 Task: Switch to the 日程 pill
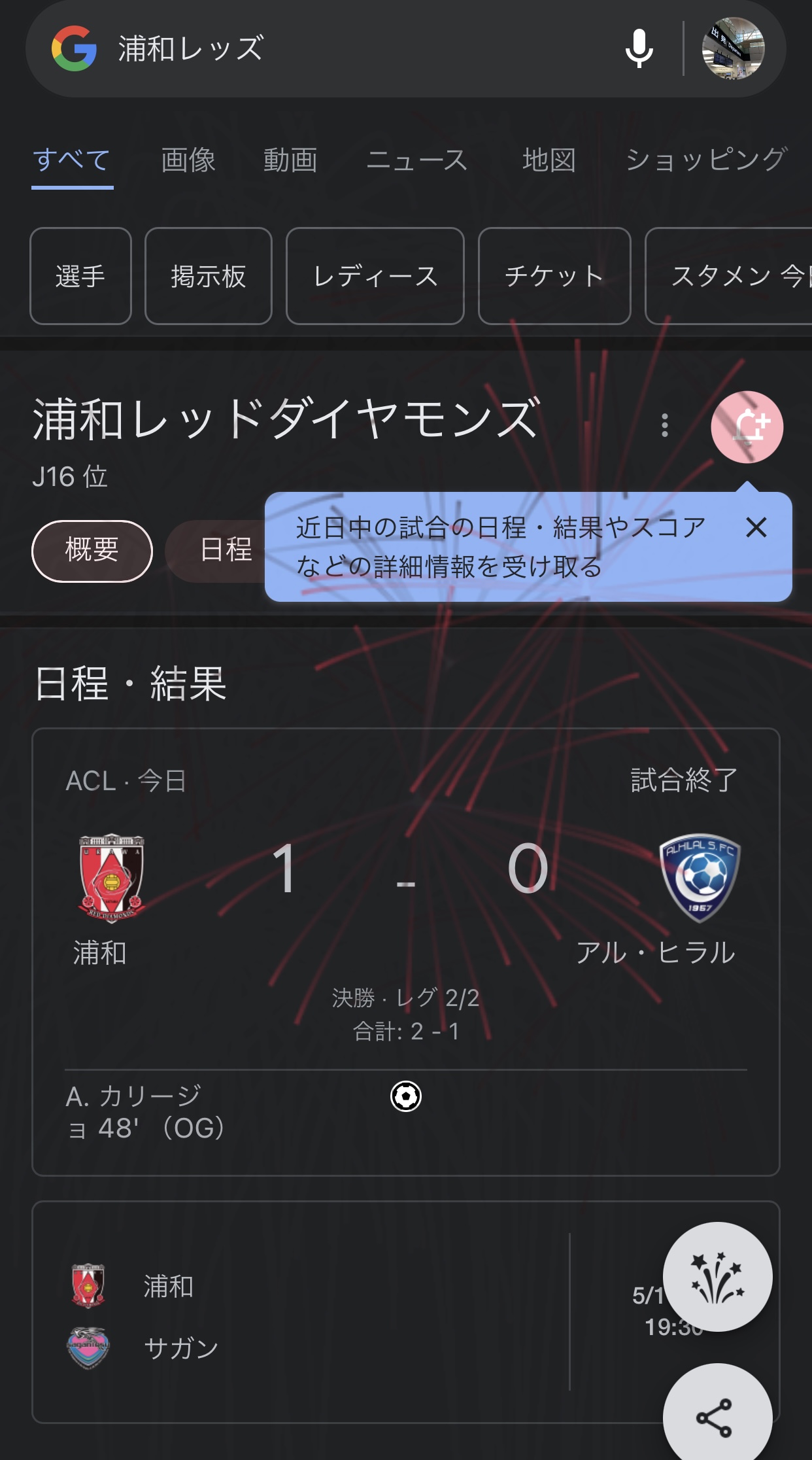[222, 551]
